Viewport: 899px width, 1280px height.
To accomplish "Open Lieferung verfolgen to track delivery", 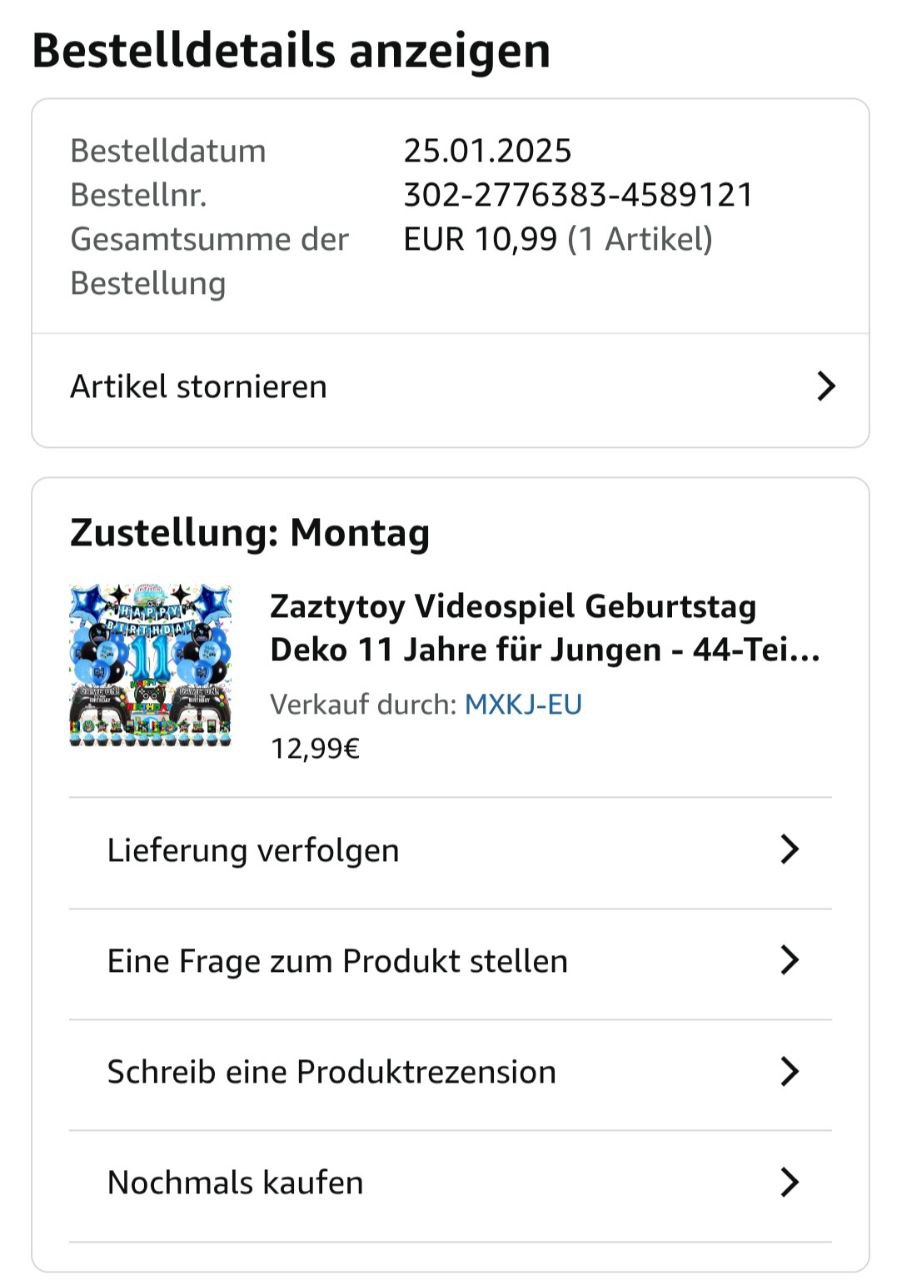I will [x=450, y=851].
